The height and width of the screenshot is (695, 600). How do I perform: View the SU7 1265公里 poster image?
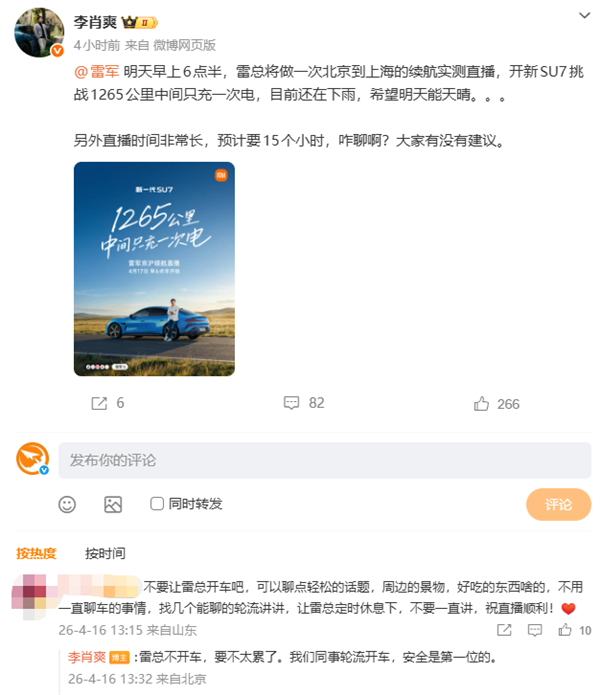point(154,269)
